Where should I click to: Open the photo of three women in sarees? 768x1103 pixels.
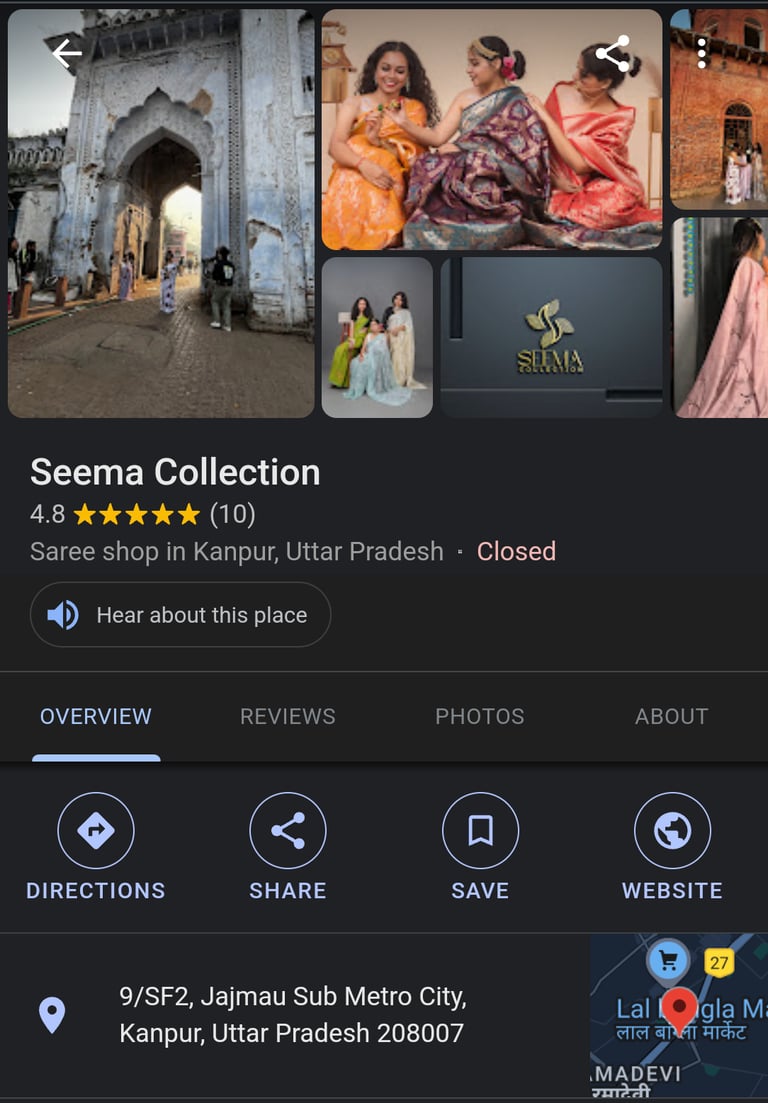pyautogui.click(x=491, y=150)
